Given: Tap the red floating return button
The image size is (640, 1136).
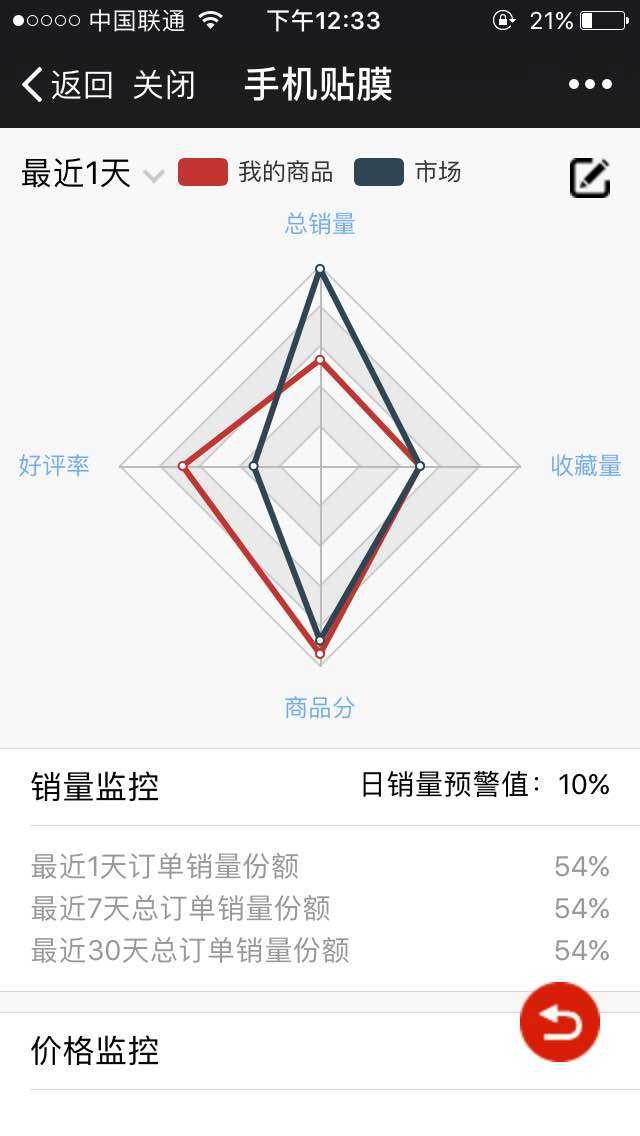Looking at the screenshot, I should click(x=559, y=1022).
